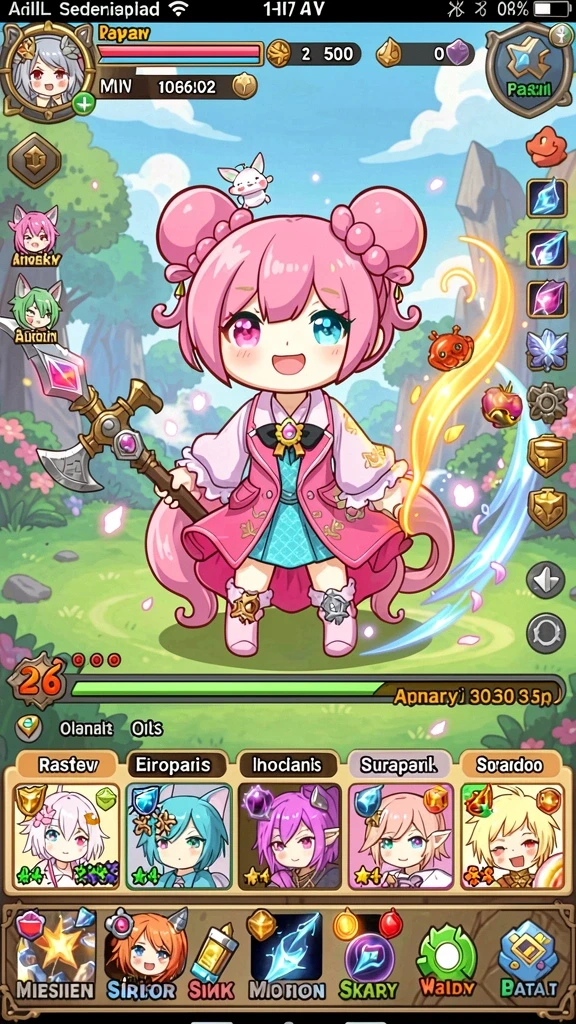Tap the round refresh arrows button
The image size is (576, 1024).
point(546,630)
